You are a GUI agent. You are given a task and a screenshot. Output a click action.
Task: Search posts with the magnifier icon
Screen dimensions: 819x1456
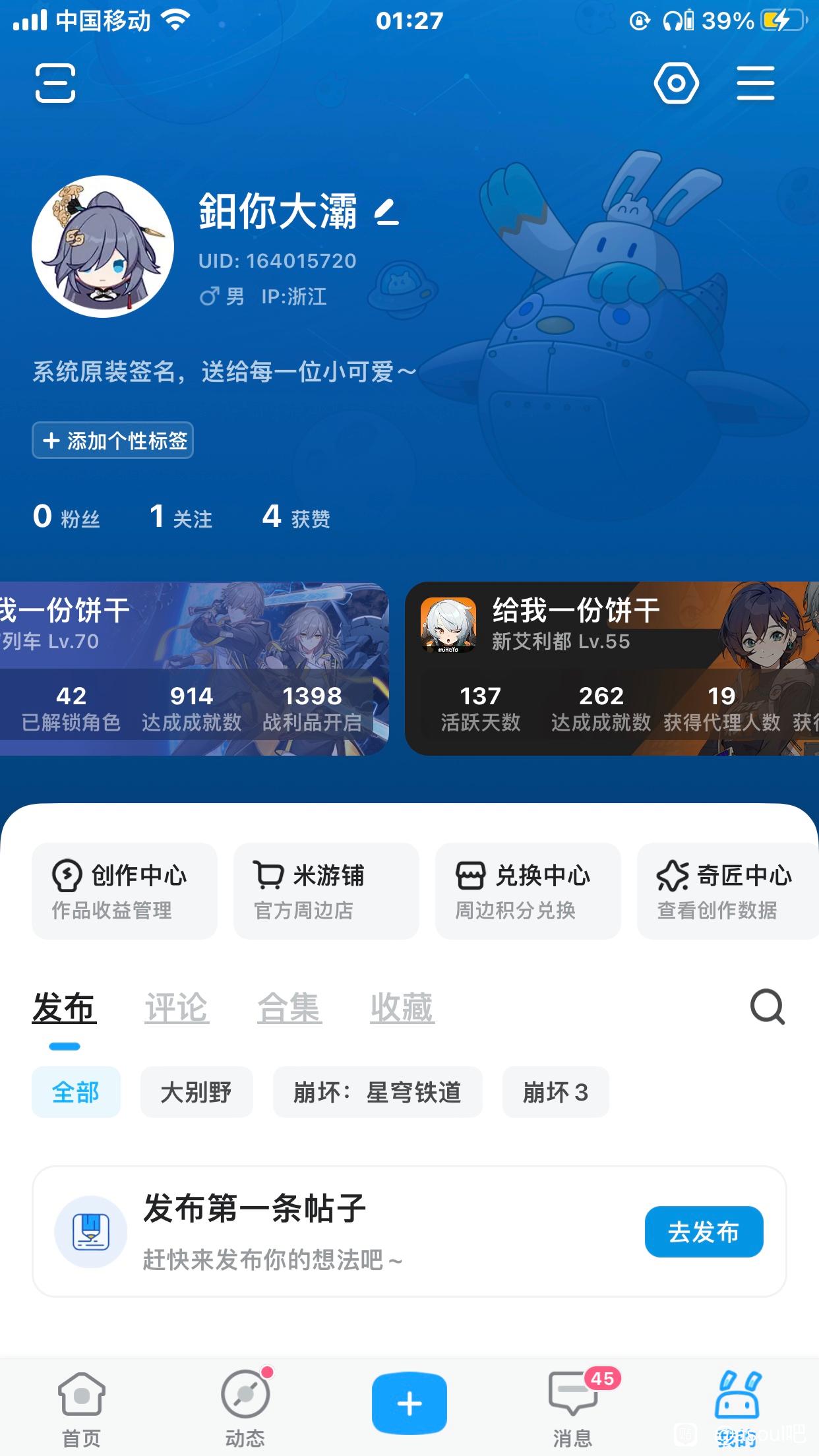point(767,1007)
